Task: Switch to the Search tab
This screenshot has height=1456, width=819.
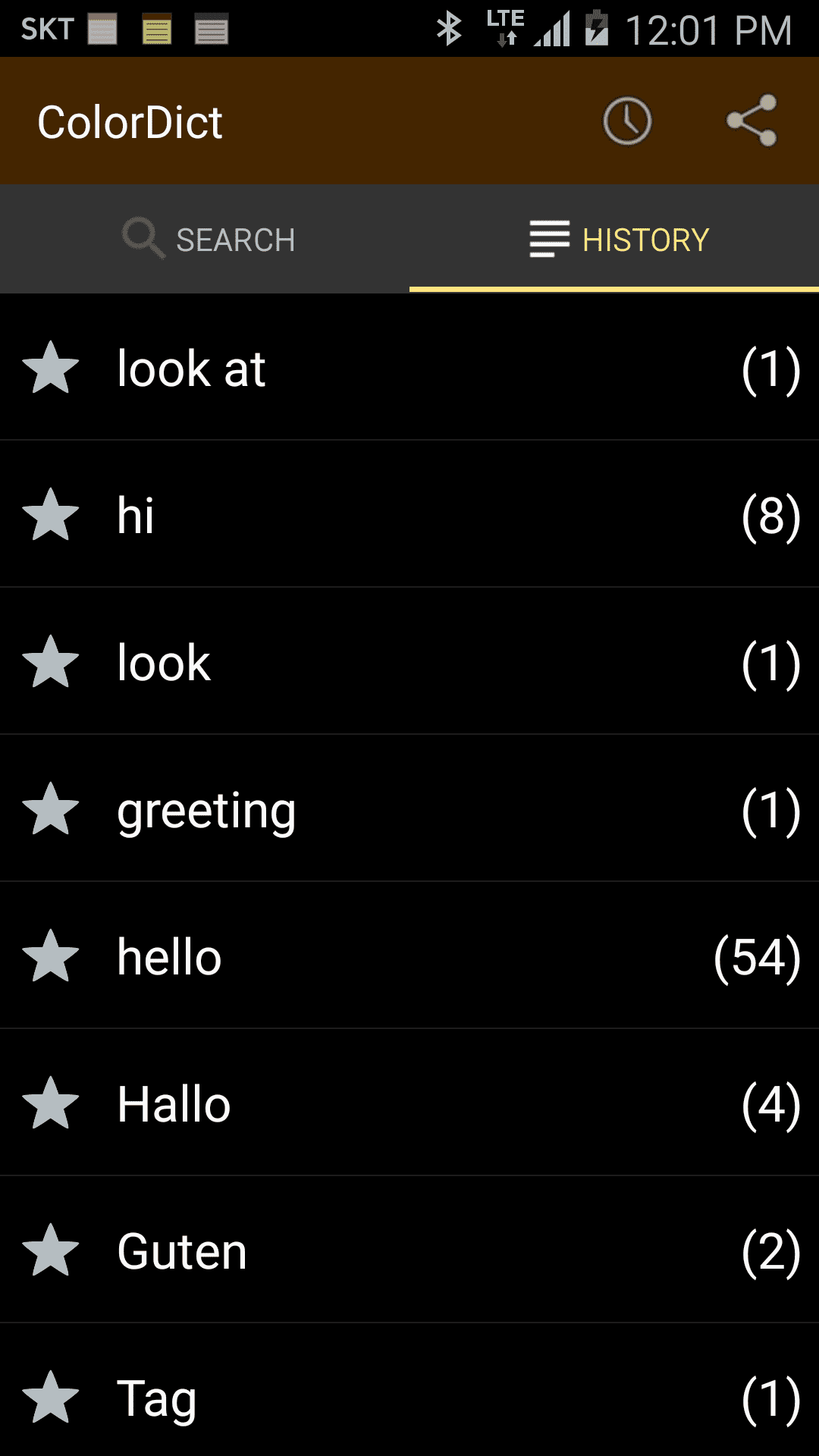Action: 206,240
